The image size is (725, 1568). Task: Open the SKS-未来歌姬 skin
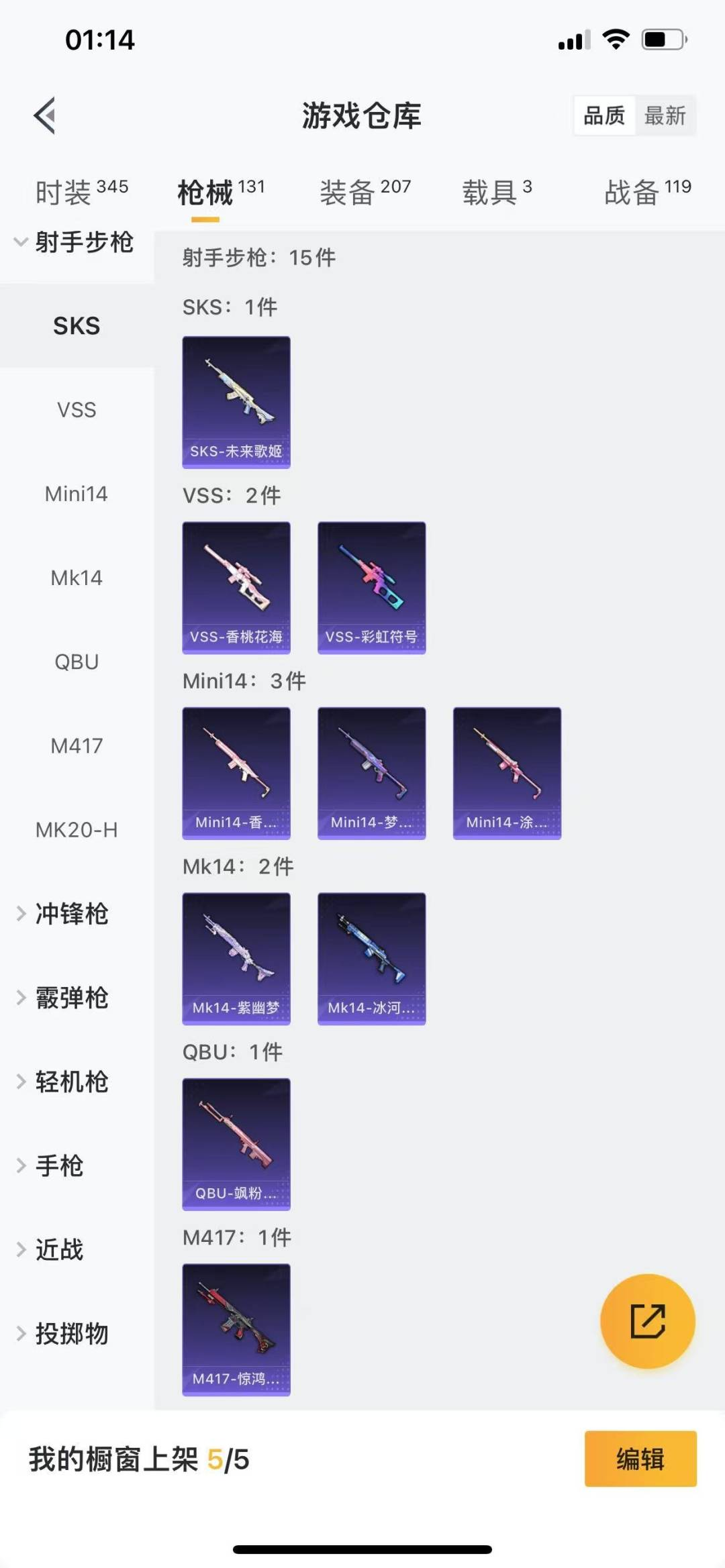(236, 402)
